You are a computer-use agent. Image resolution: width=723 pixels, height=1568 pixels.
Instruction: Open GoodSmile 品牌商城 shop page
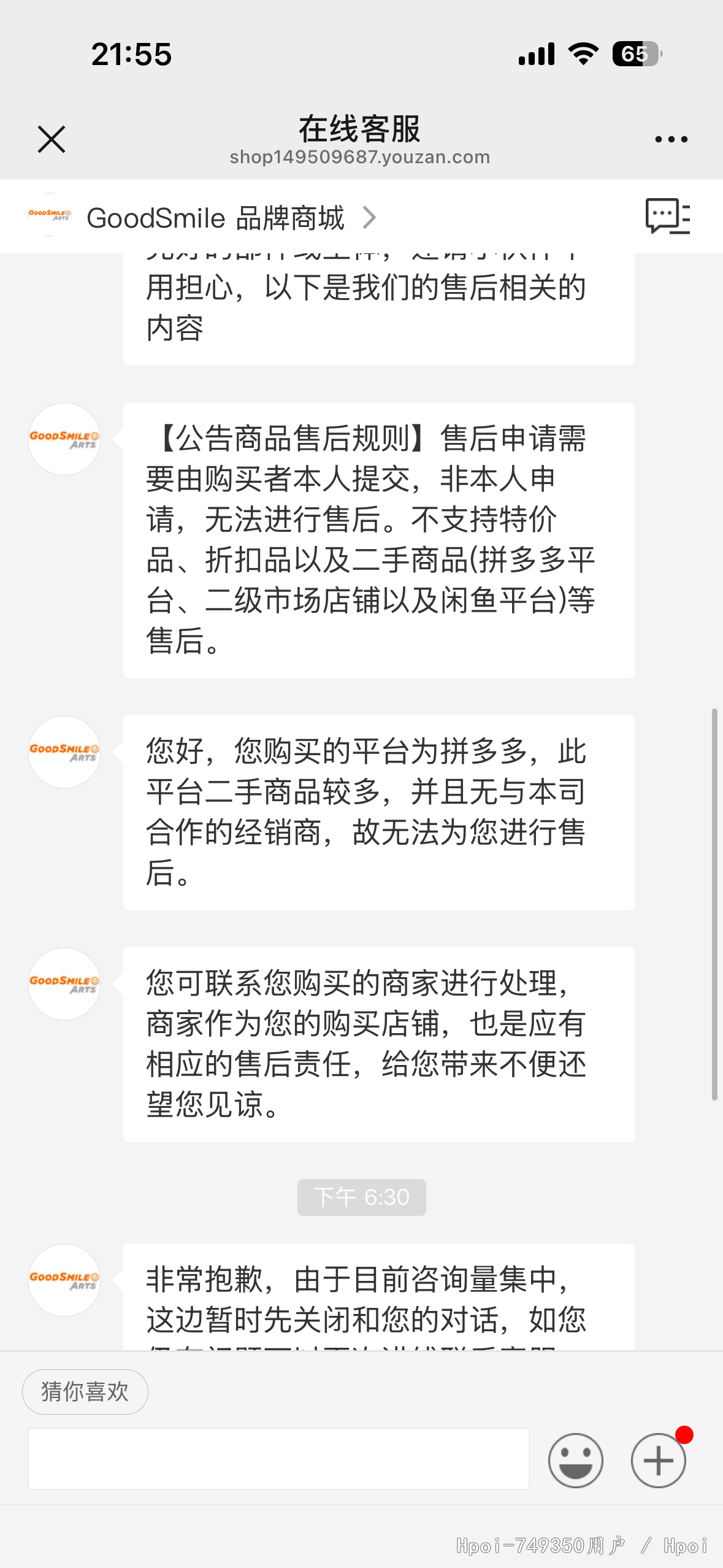(216, 218)
